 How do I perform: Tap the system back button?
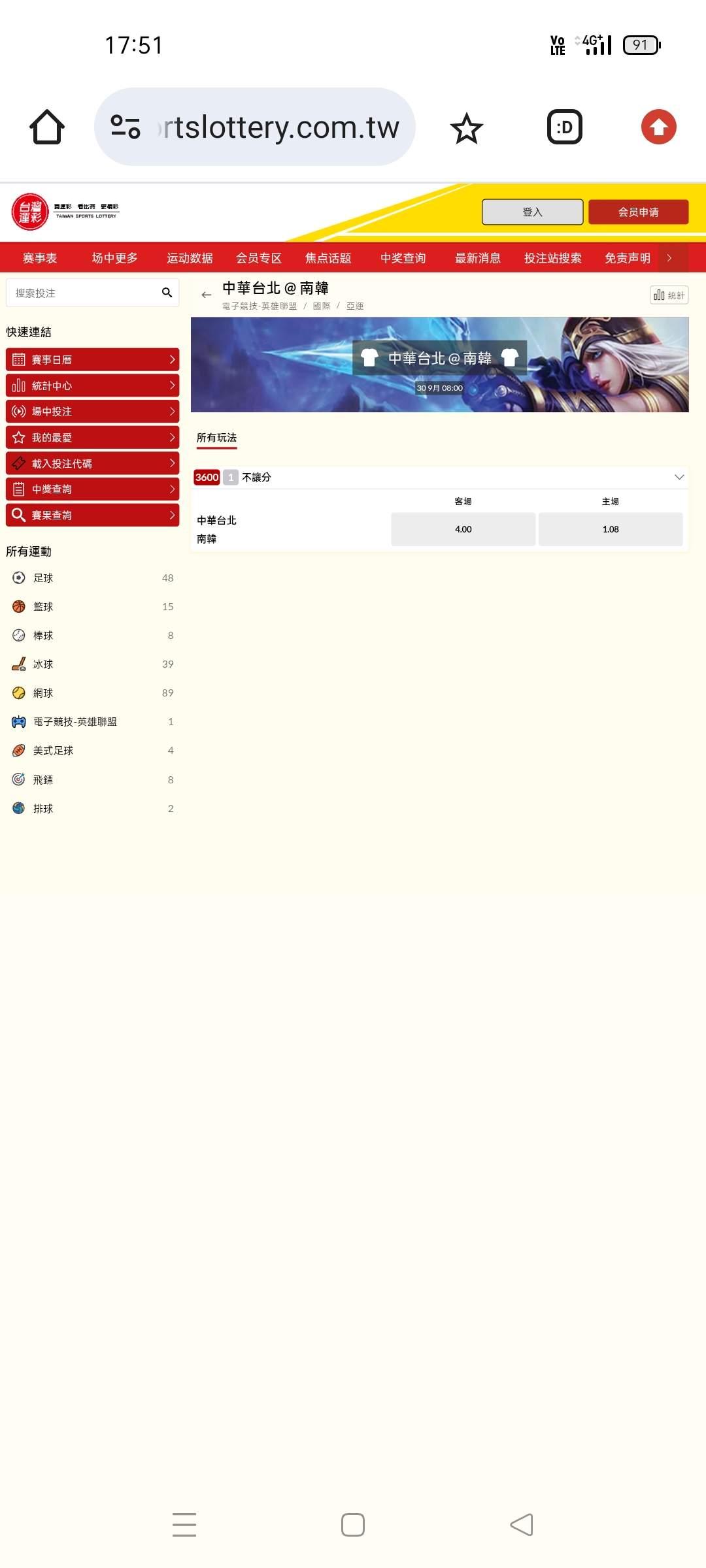click(522, 1525)
